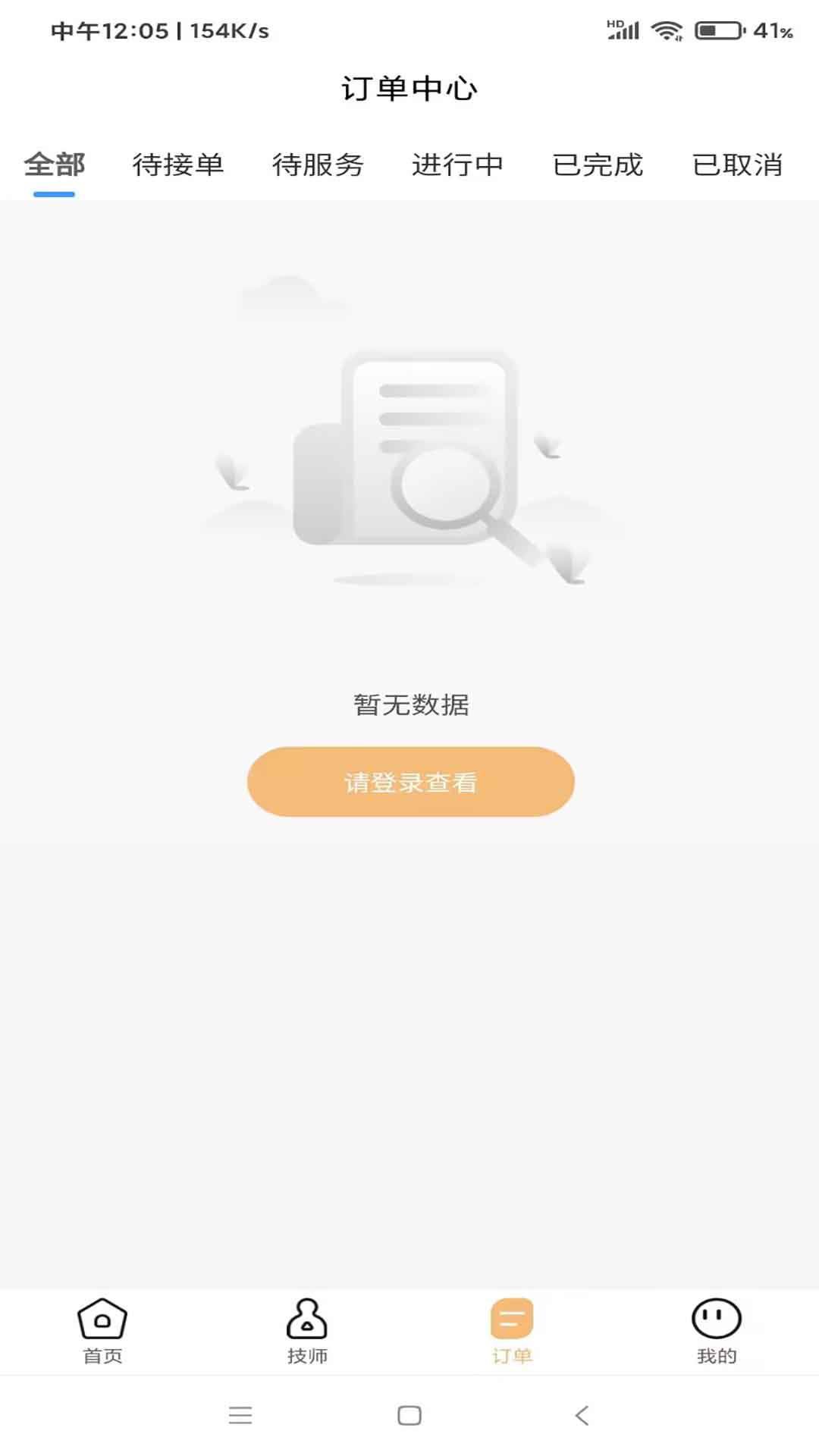
Task: Open the 已取消 tab
Action: [x=737, y=165]
